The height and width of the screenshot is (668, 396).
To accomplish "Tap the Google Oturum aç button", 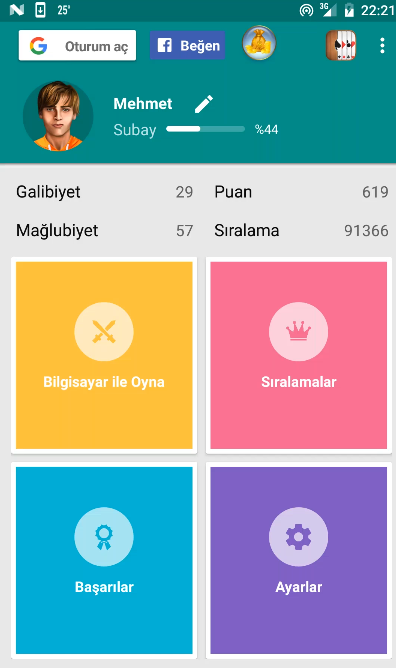I will tap(77, 46).
